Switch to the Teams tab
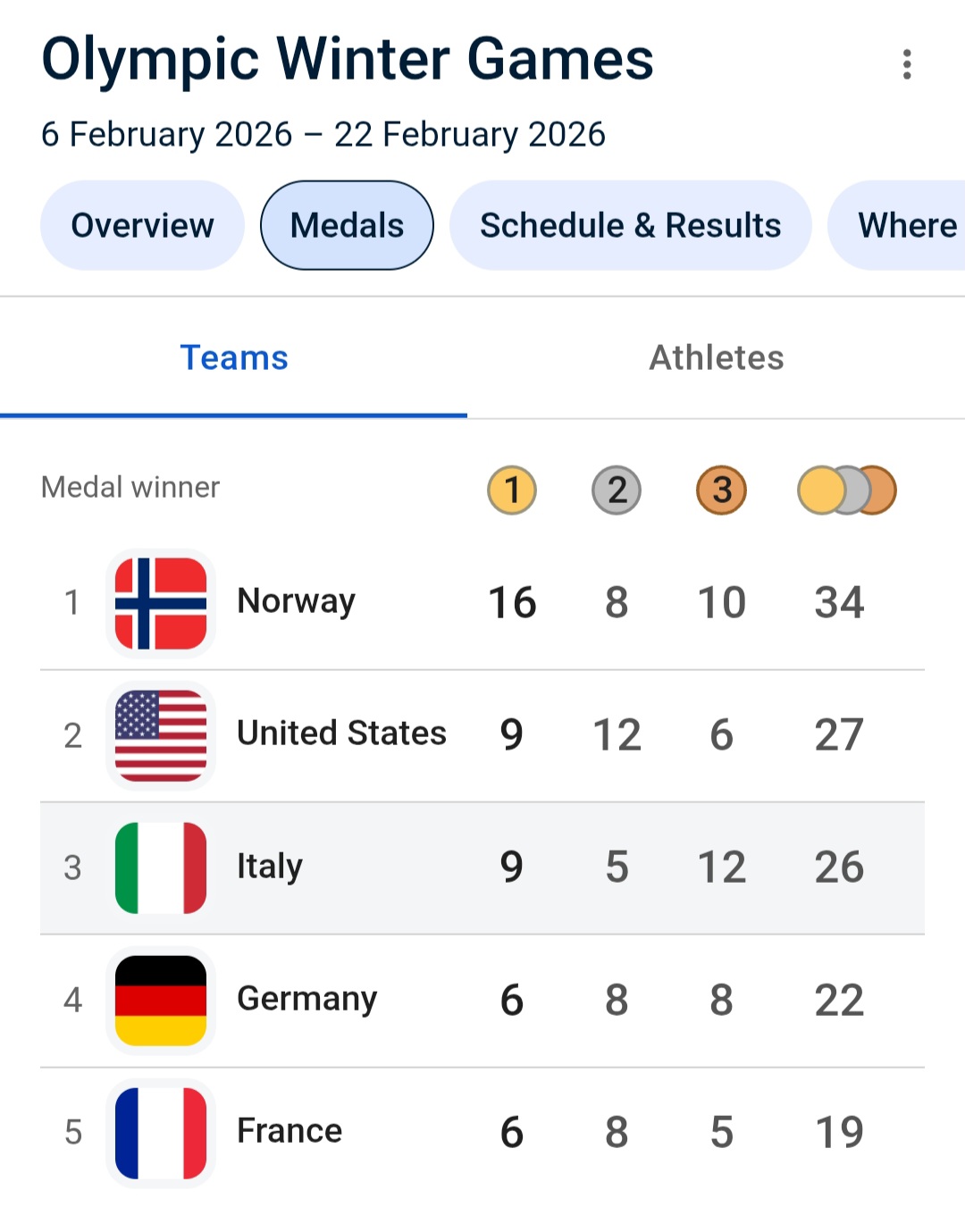965x1232 pixels. point(234,358)
